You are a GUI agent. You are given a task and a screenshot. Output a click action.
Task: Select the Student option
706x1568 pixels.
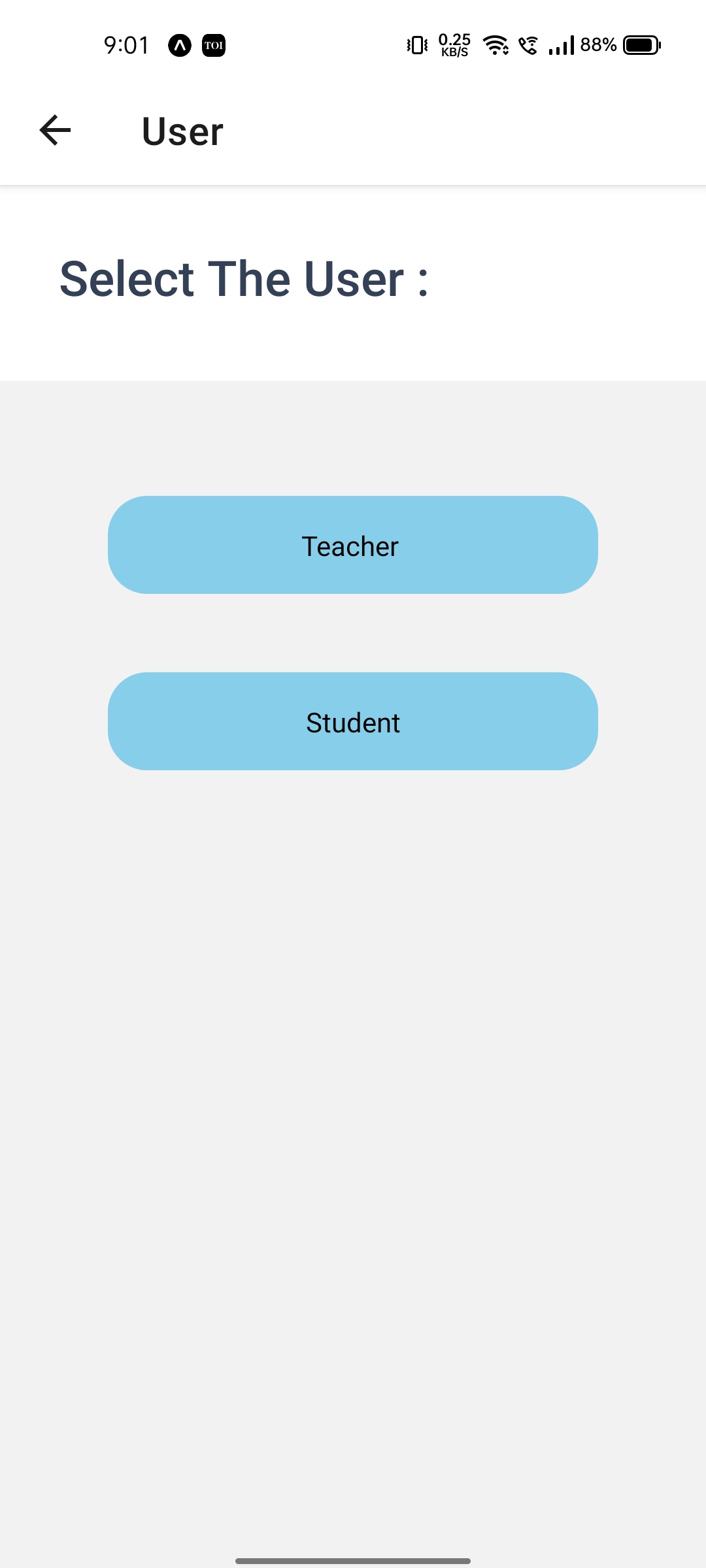tap(353, 722)
